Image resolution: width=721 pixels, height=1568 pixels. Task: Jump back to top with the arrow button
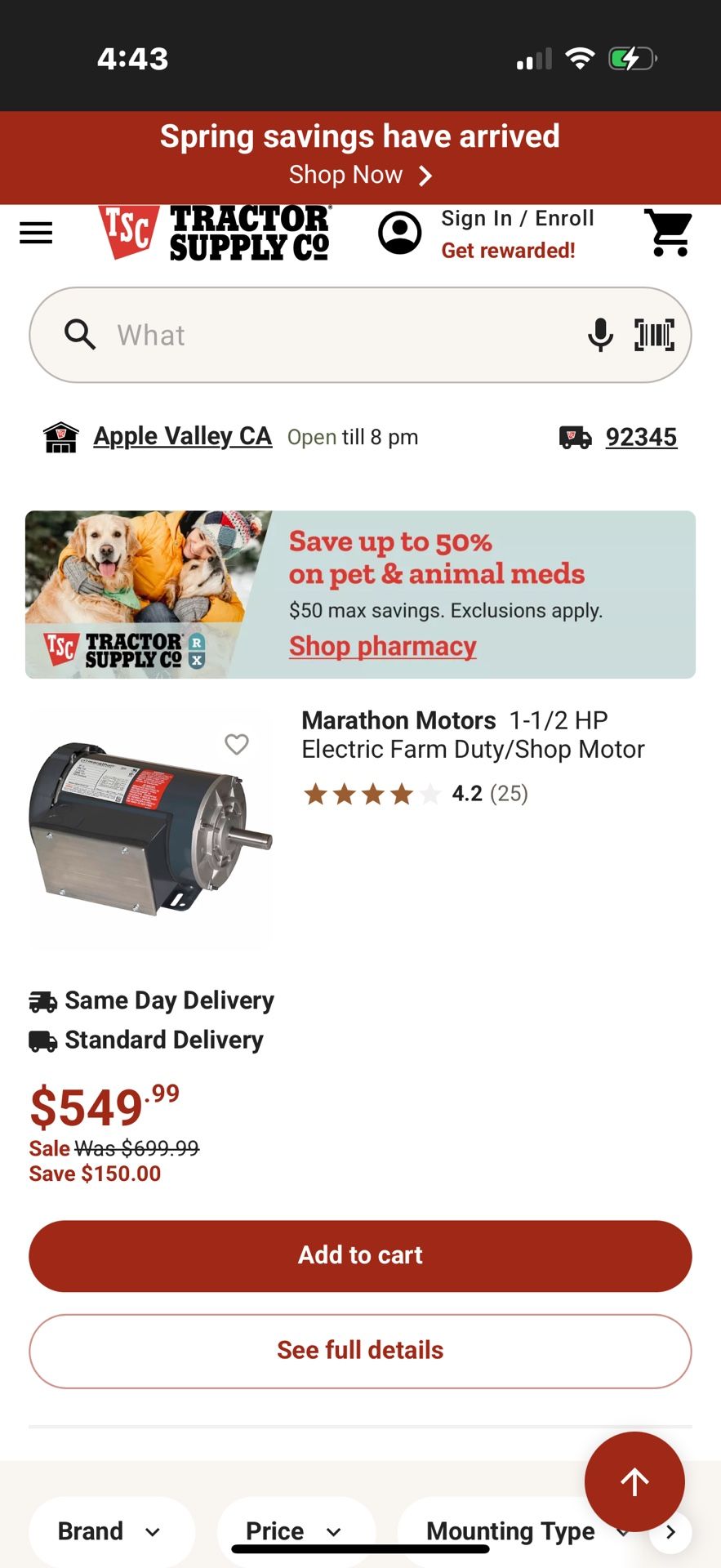coord(634,1481)
